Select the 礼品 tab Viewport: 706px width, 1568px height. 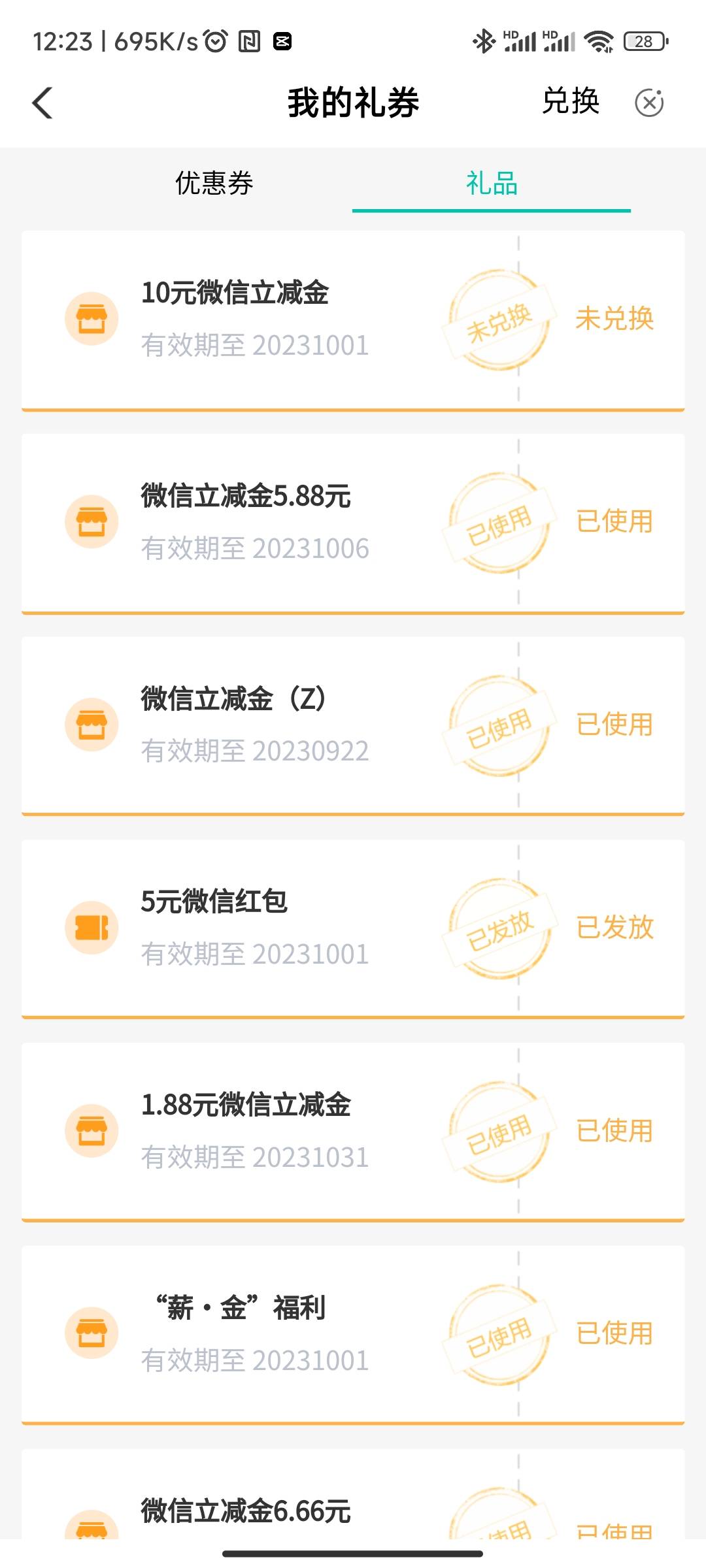[x=492, y=183]
